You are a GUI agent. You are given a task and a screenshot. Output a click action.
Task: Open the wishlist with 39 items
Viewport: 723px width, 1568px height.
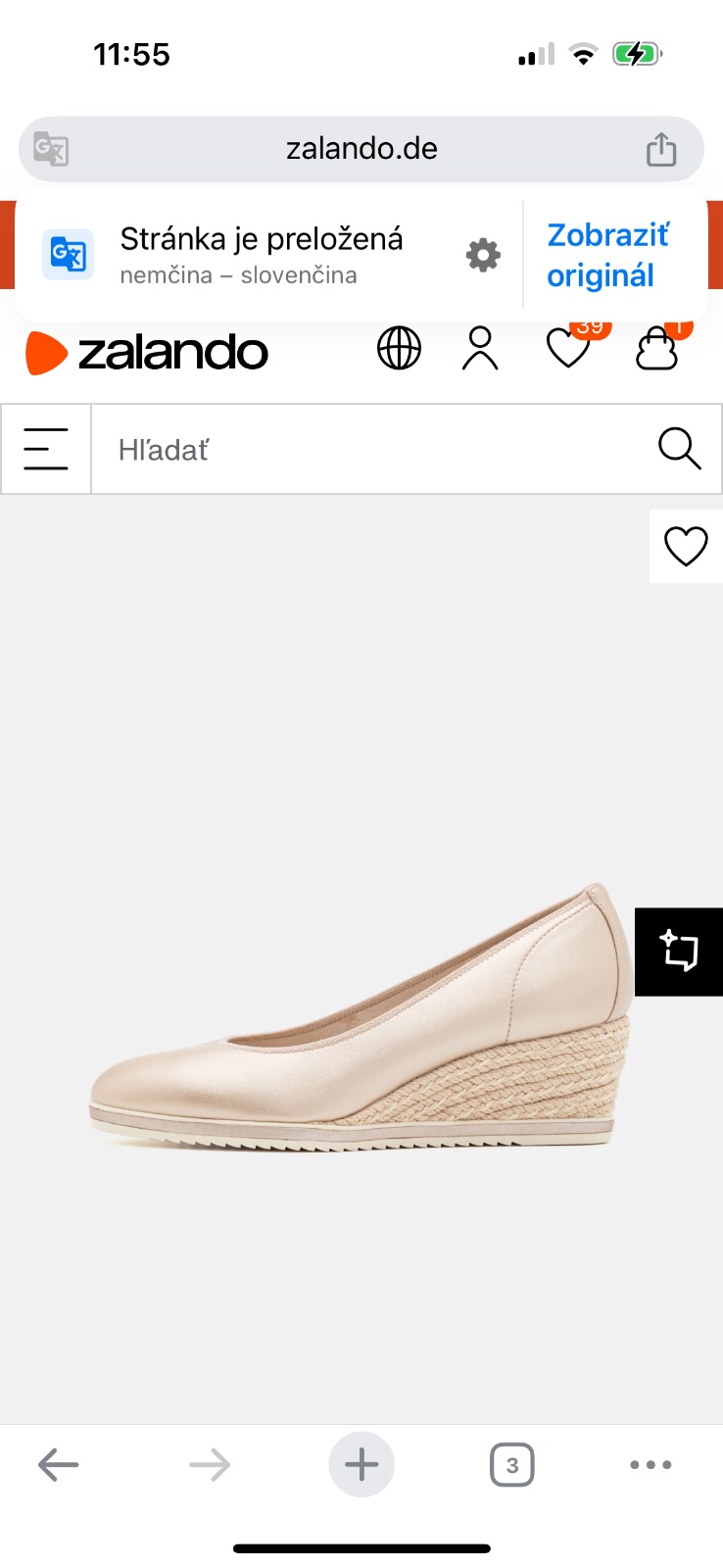(568, 349)
